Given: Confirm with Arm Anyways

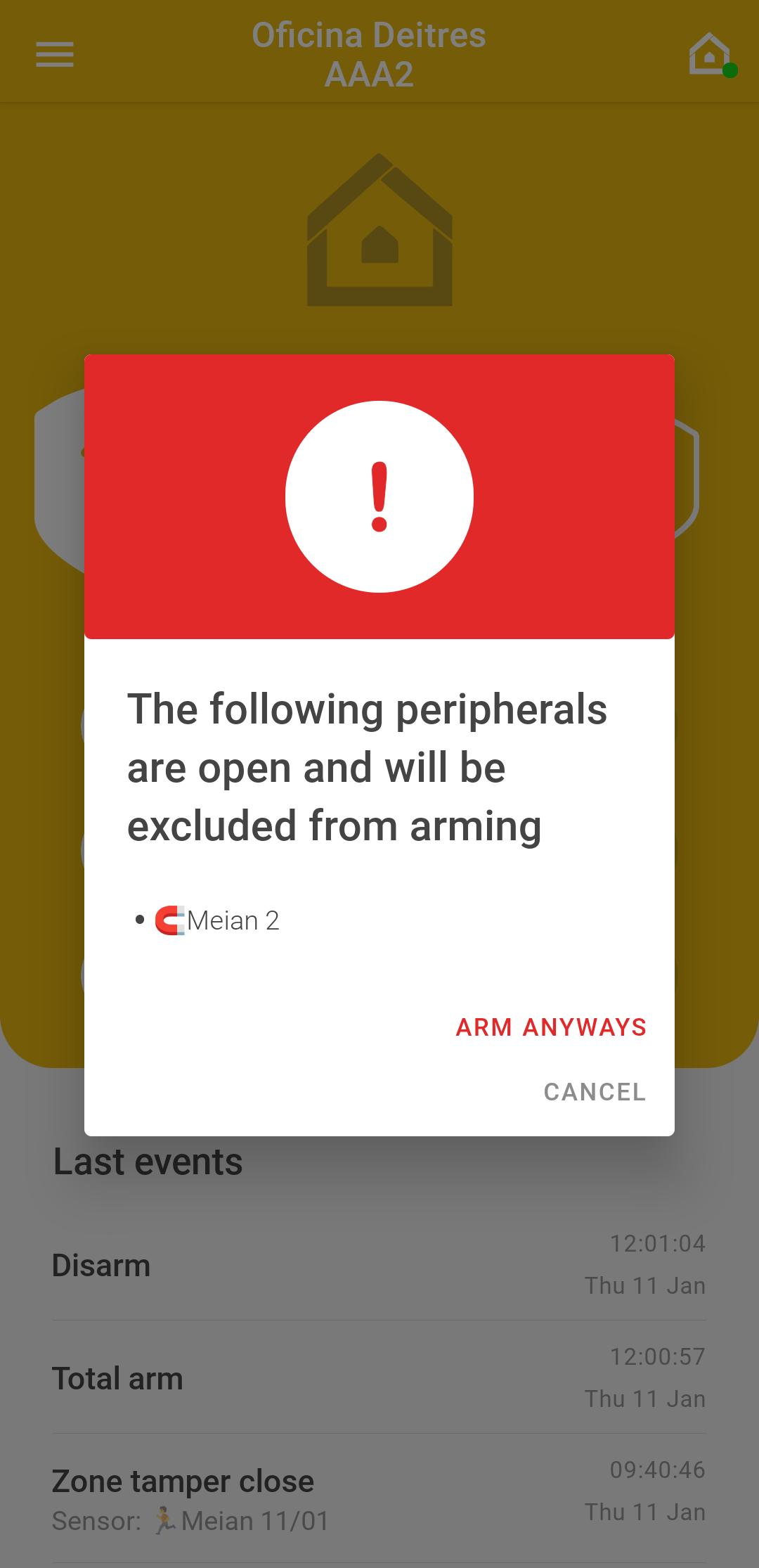Looking at the screenshot, I should point(551,1027).
